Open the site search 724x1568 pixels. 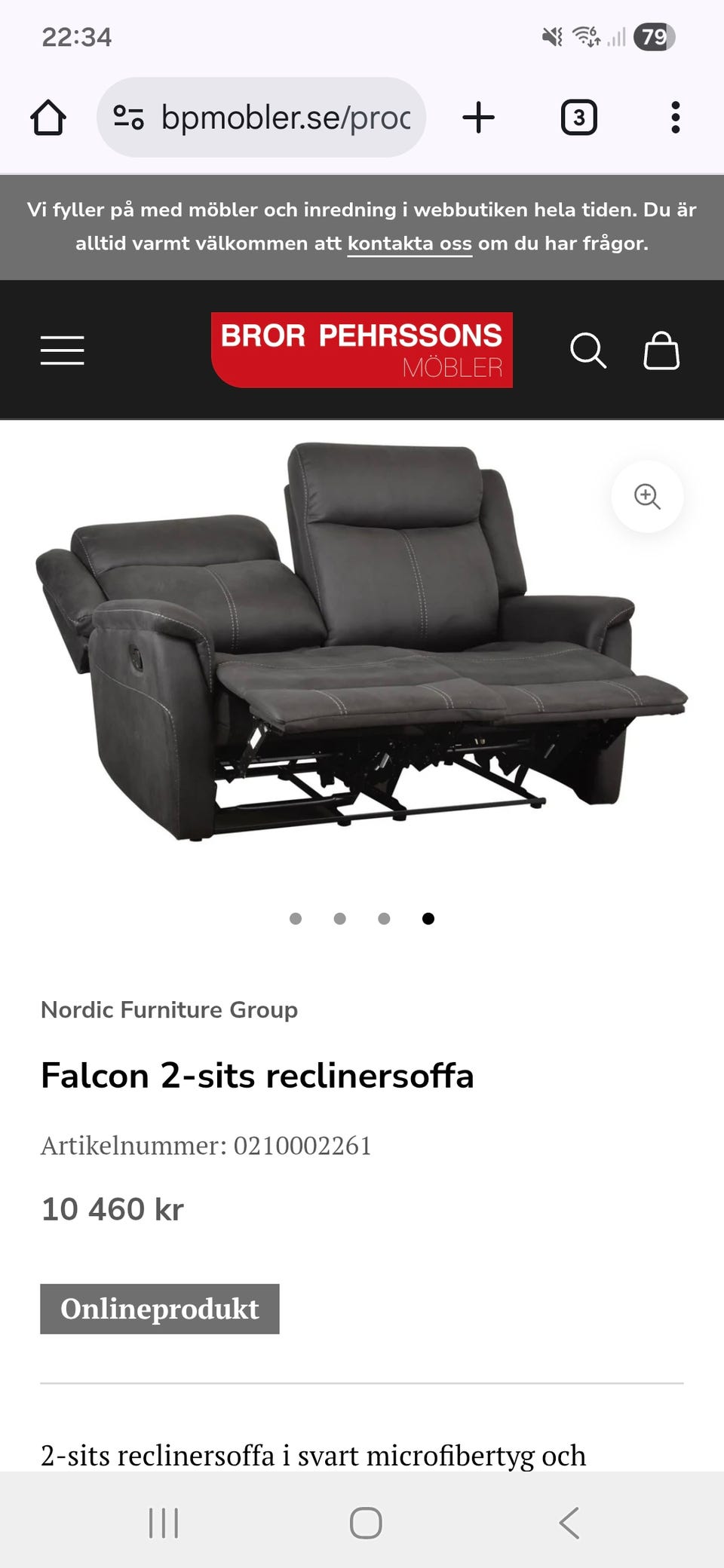(587, 351)
